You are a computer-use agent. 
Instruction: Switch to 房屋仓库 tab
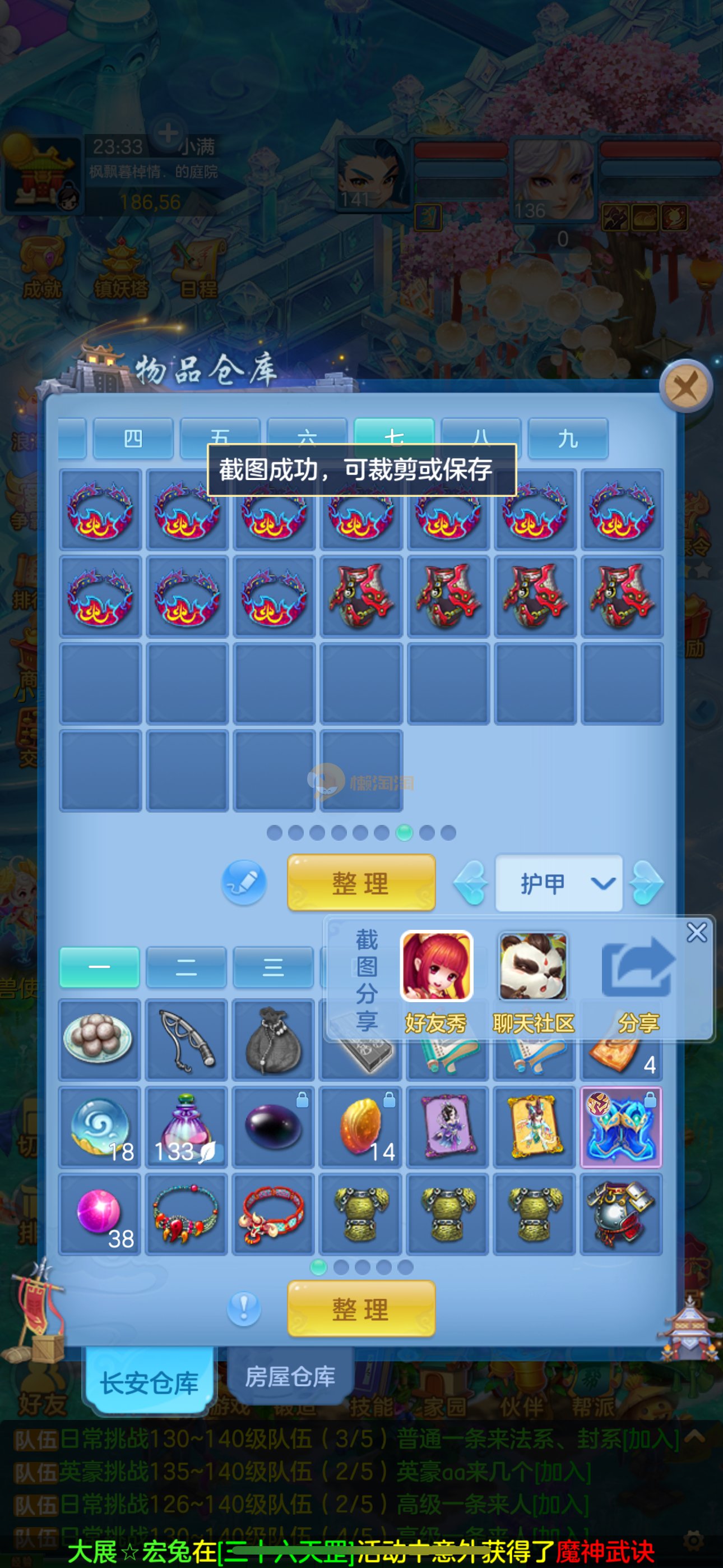point(290,1377)
